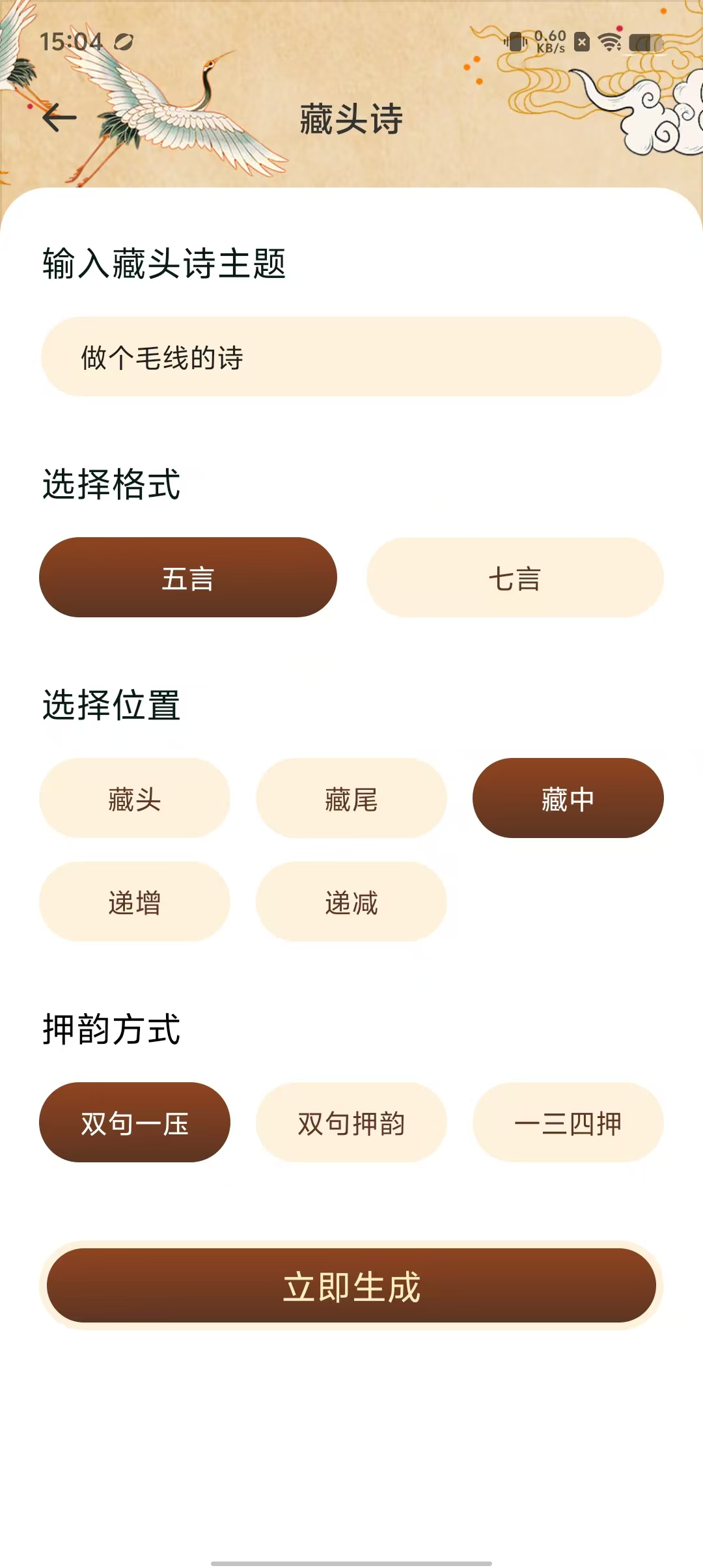This screenshot has height=1568, width=703.
Task: Select the 藏中 position option
Action: click(568, 798)
